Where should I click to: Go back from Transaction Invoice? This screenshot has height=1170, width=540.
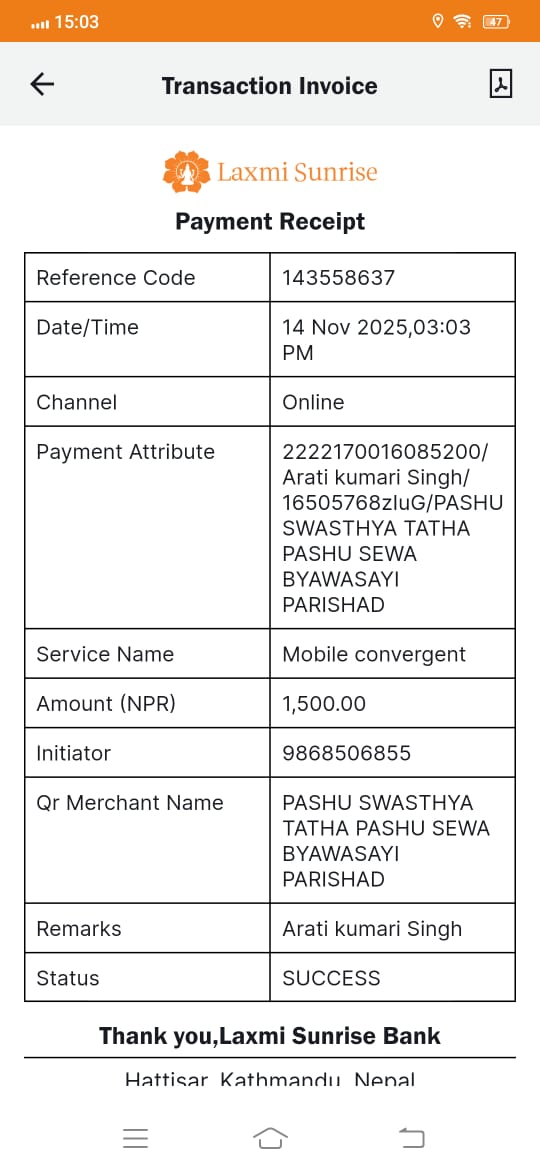click(42, 84)
